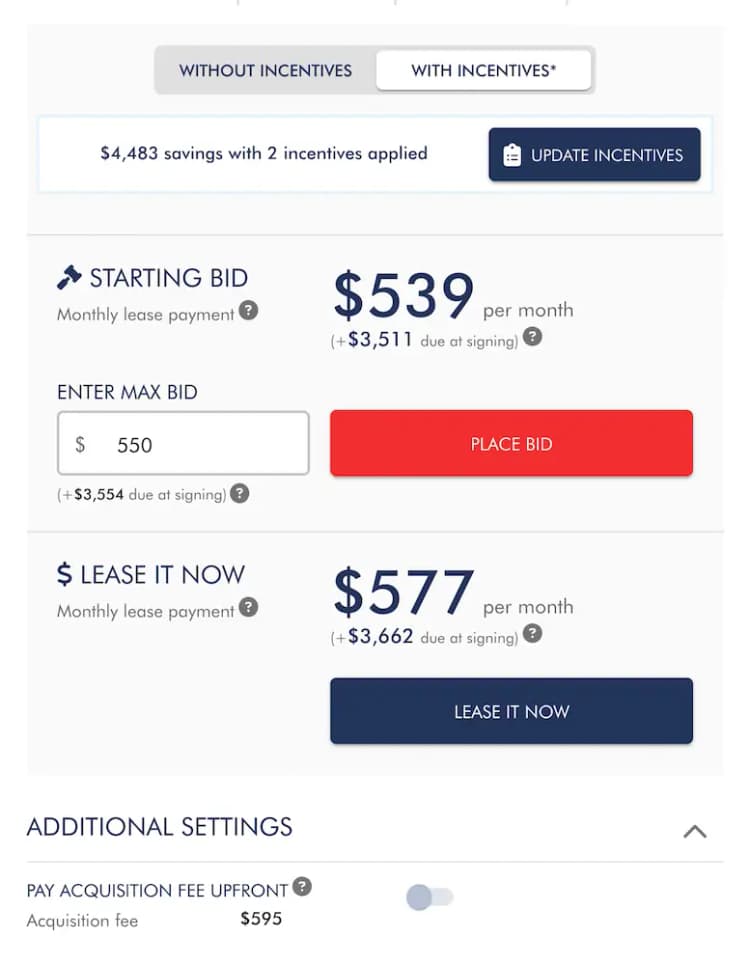Tap the Update Incentives button
Viewport: 750px width, 965px height.
[x=594, y=155]
